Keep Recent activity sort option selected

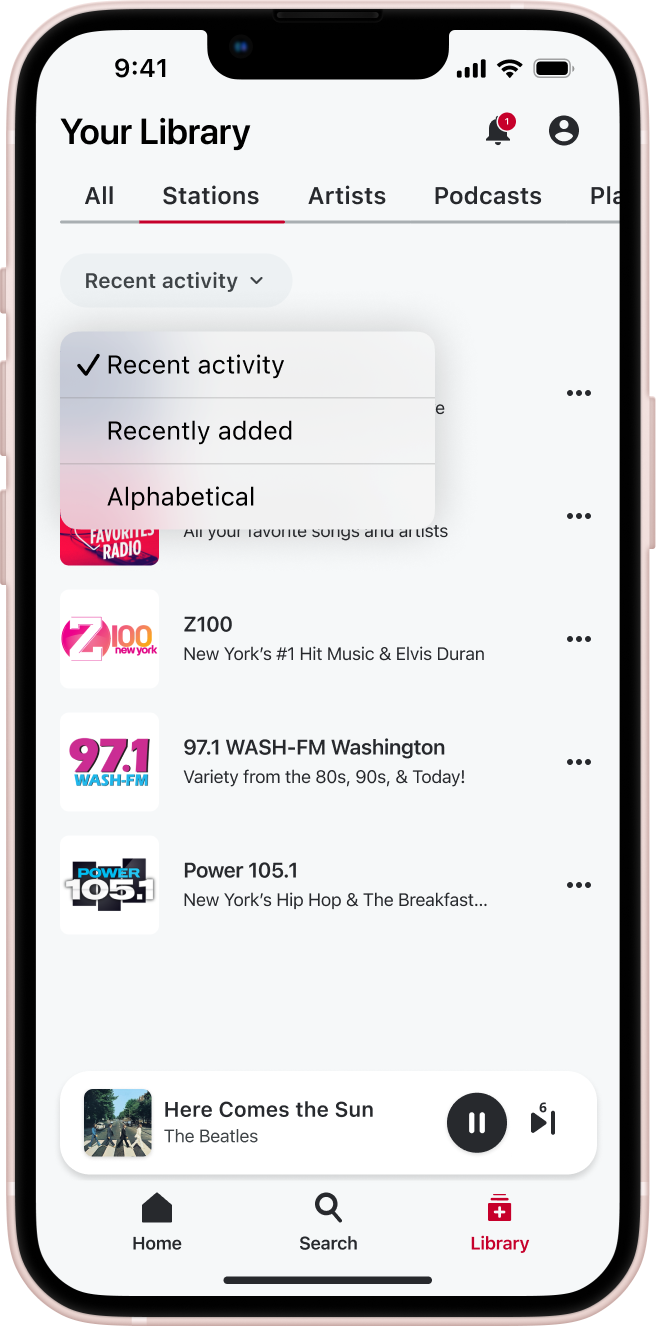click(196, 365)
